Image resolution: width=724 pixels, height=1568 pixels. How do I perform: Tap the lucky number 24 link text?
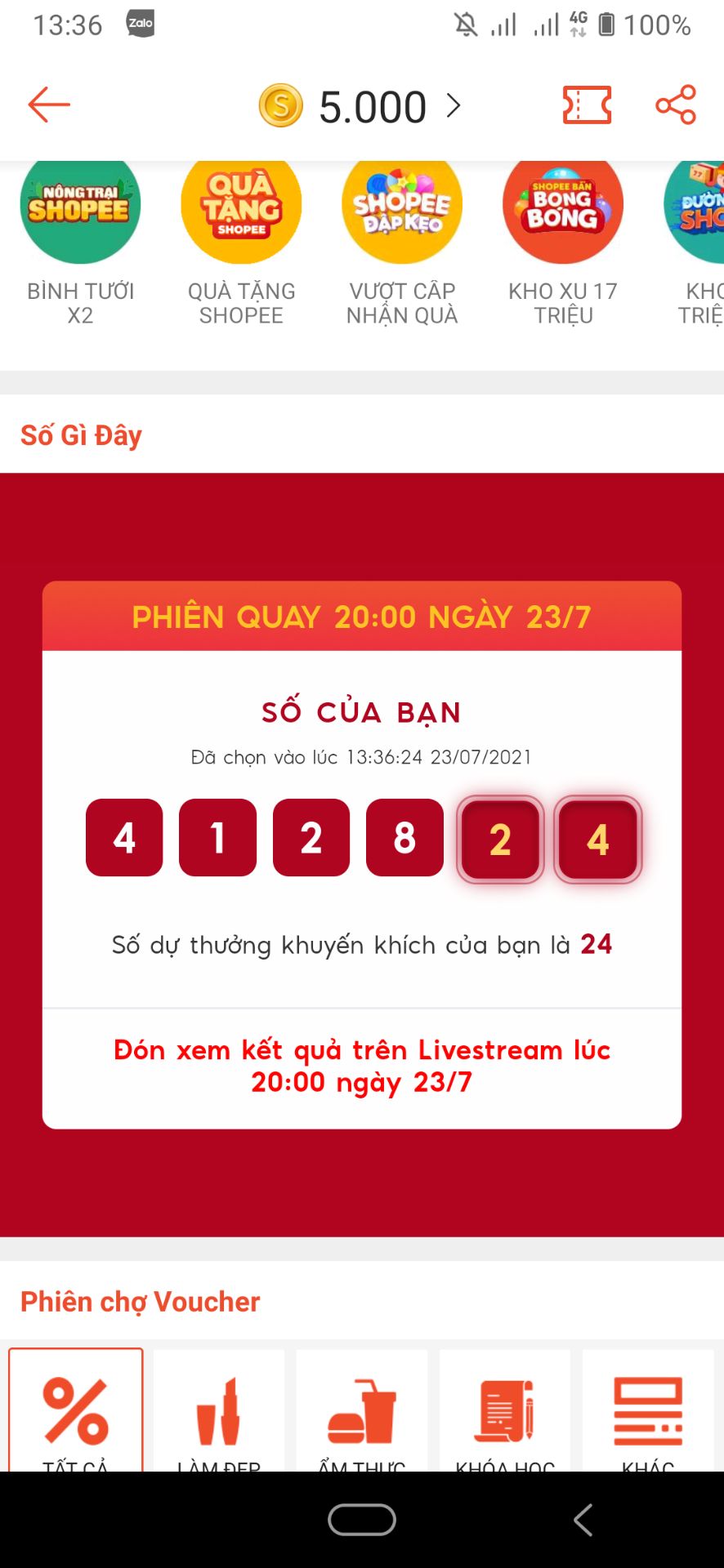pyautogui.click(x=596, y=944)
